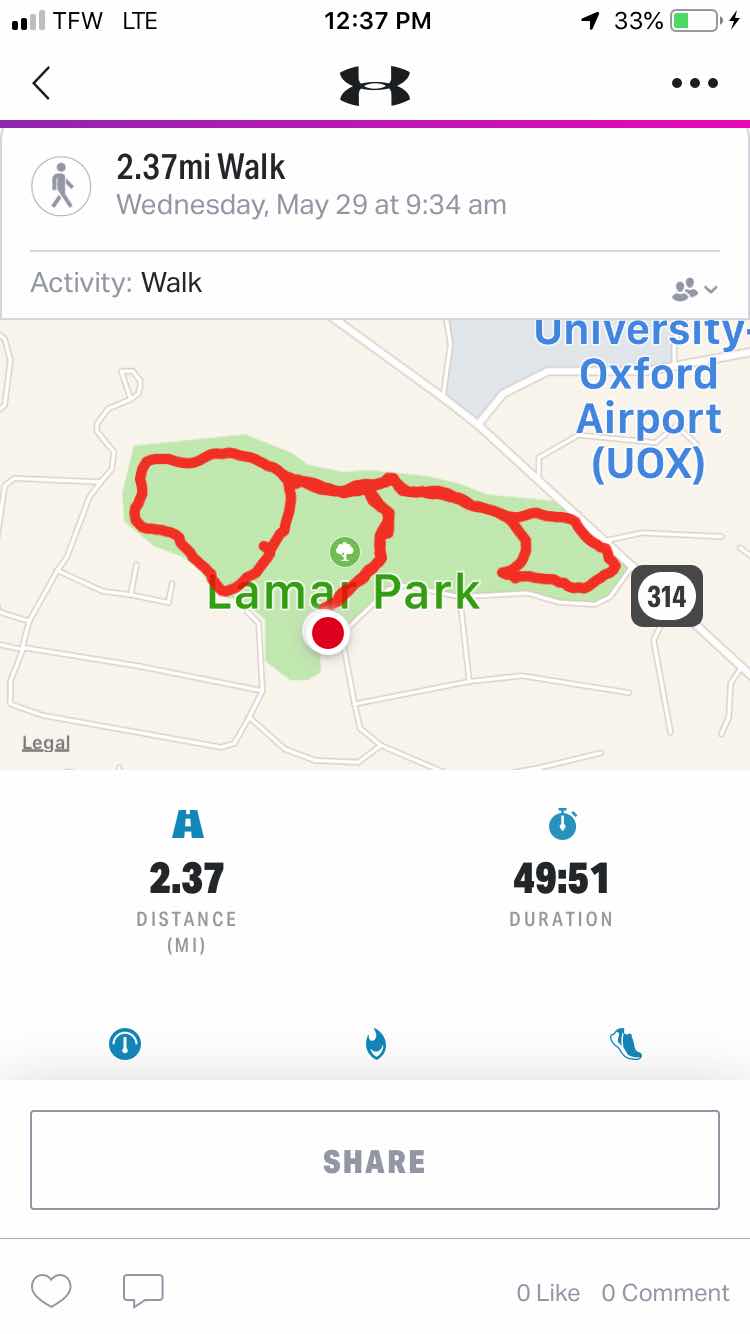Like this workout with the heart icon
750x1334 pixels.
click(51, 1291)
